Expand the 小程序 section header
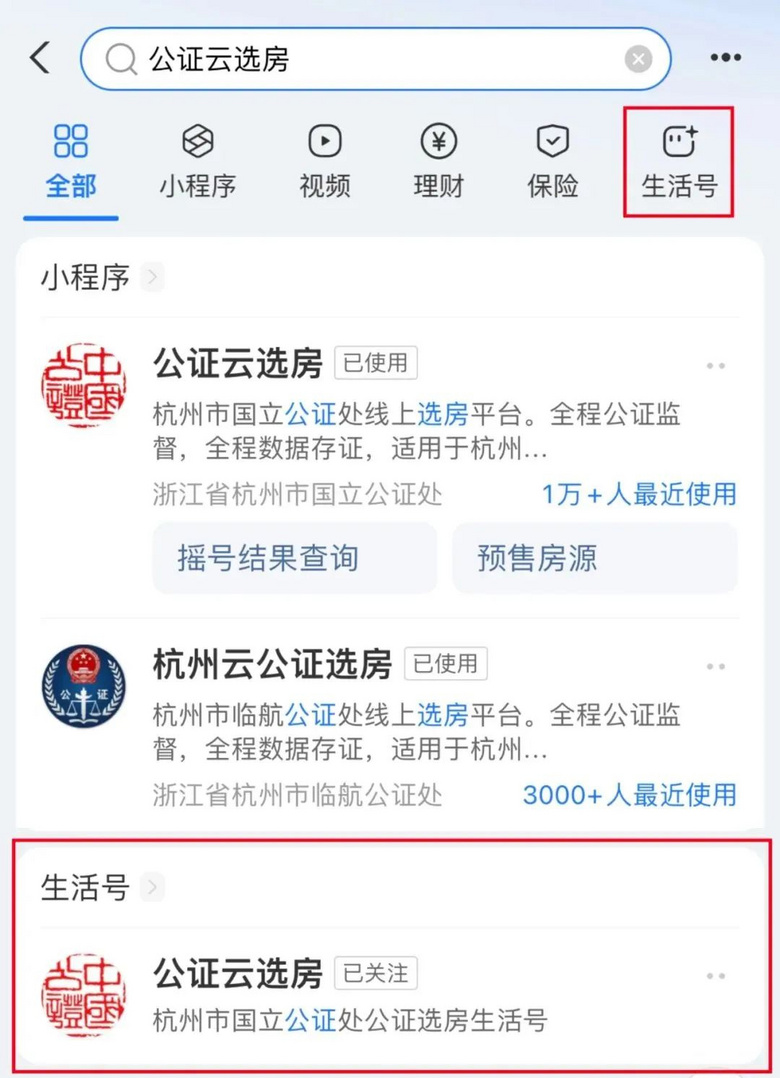This screenshot has height=1078, width=780. 100,277
